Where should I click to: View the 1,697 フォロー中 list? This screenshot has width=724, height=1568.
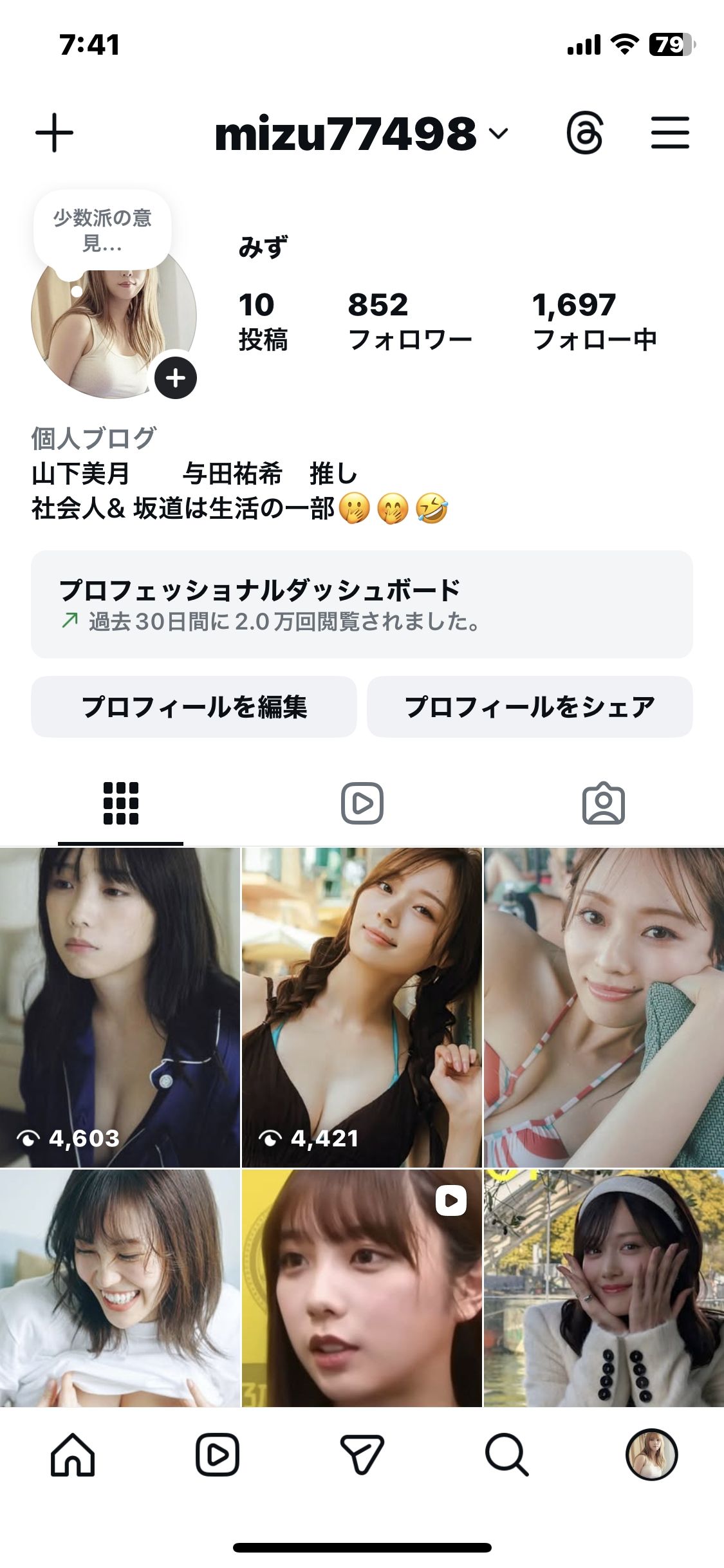click(593, 321)
